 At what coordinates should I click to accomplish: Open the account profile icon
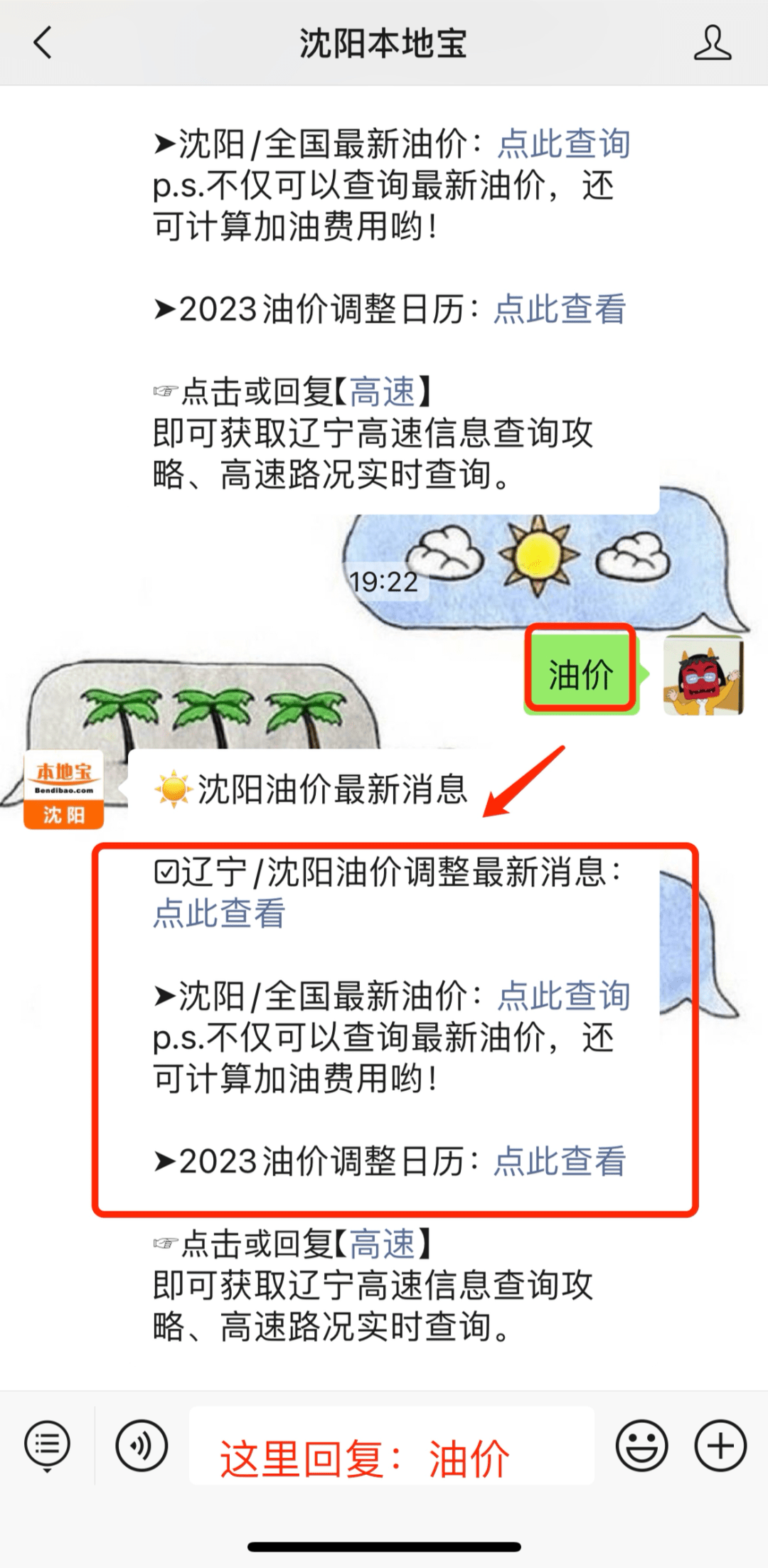coord(713,43)
